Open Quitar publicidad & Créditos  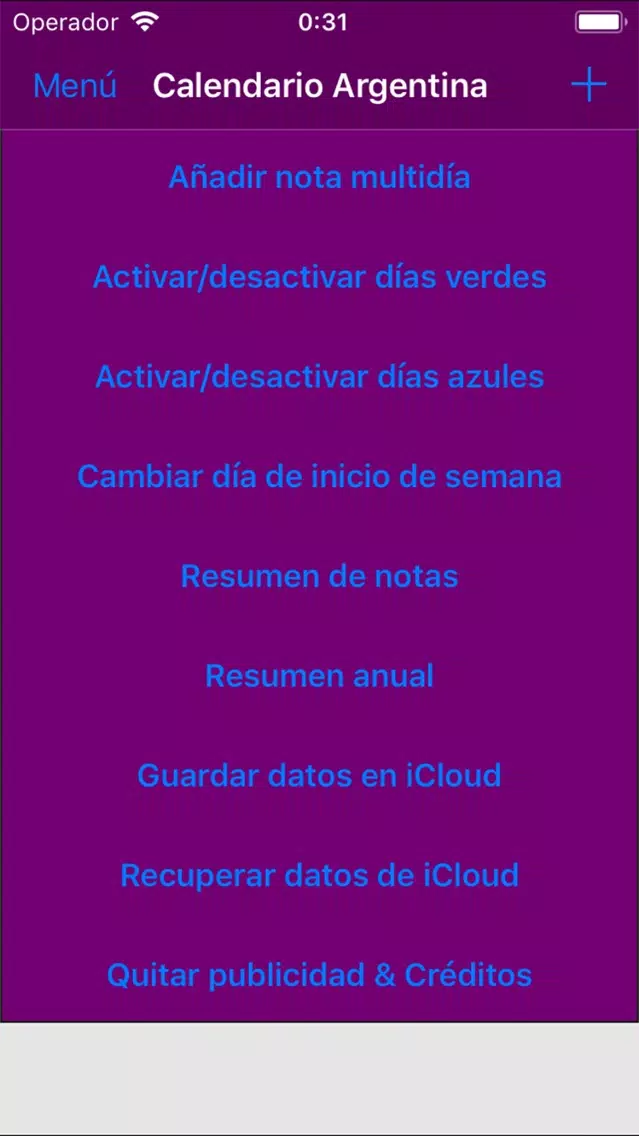coord(319,975)
